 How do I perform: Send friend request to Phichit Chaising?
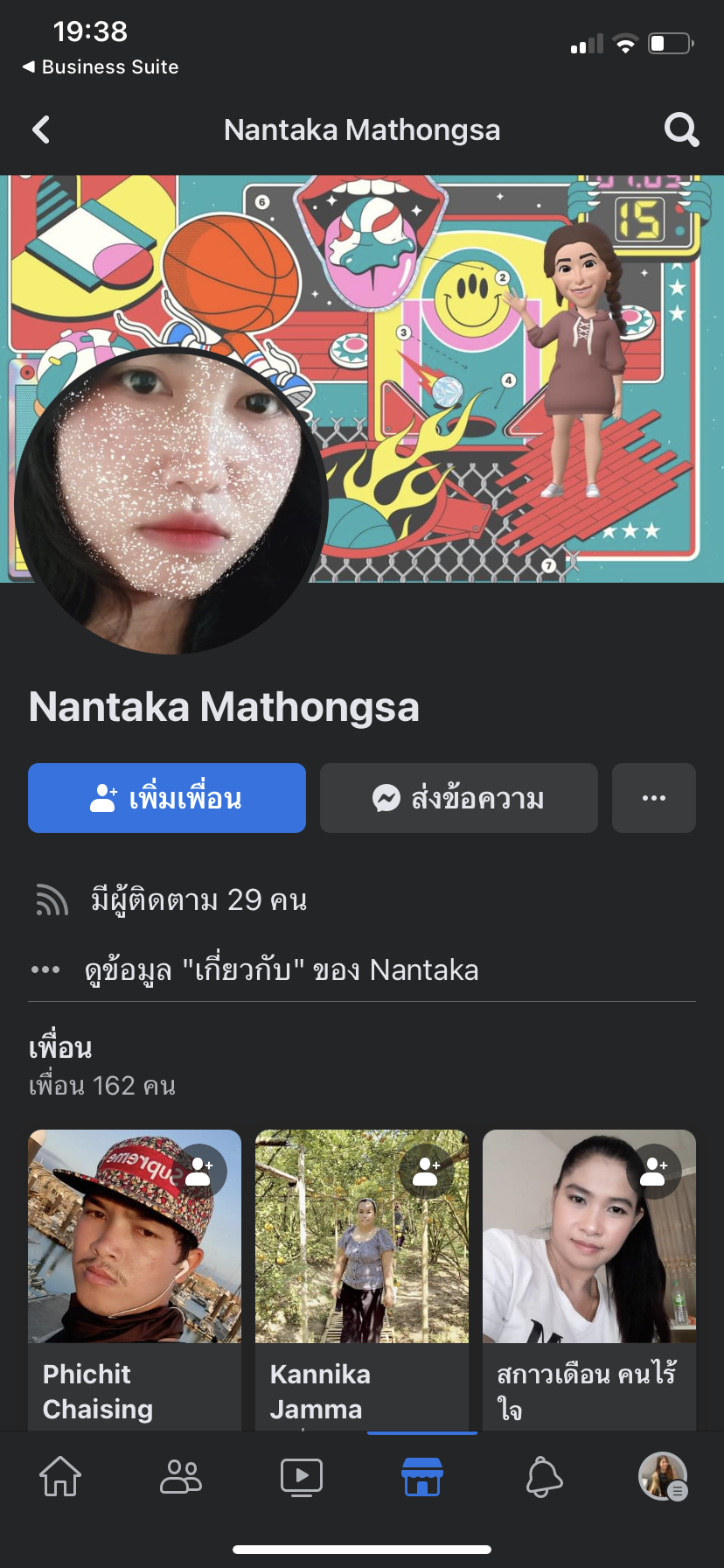click(200, 1171)
